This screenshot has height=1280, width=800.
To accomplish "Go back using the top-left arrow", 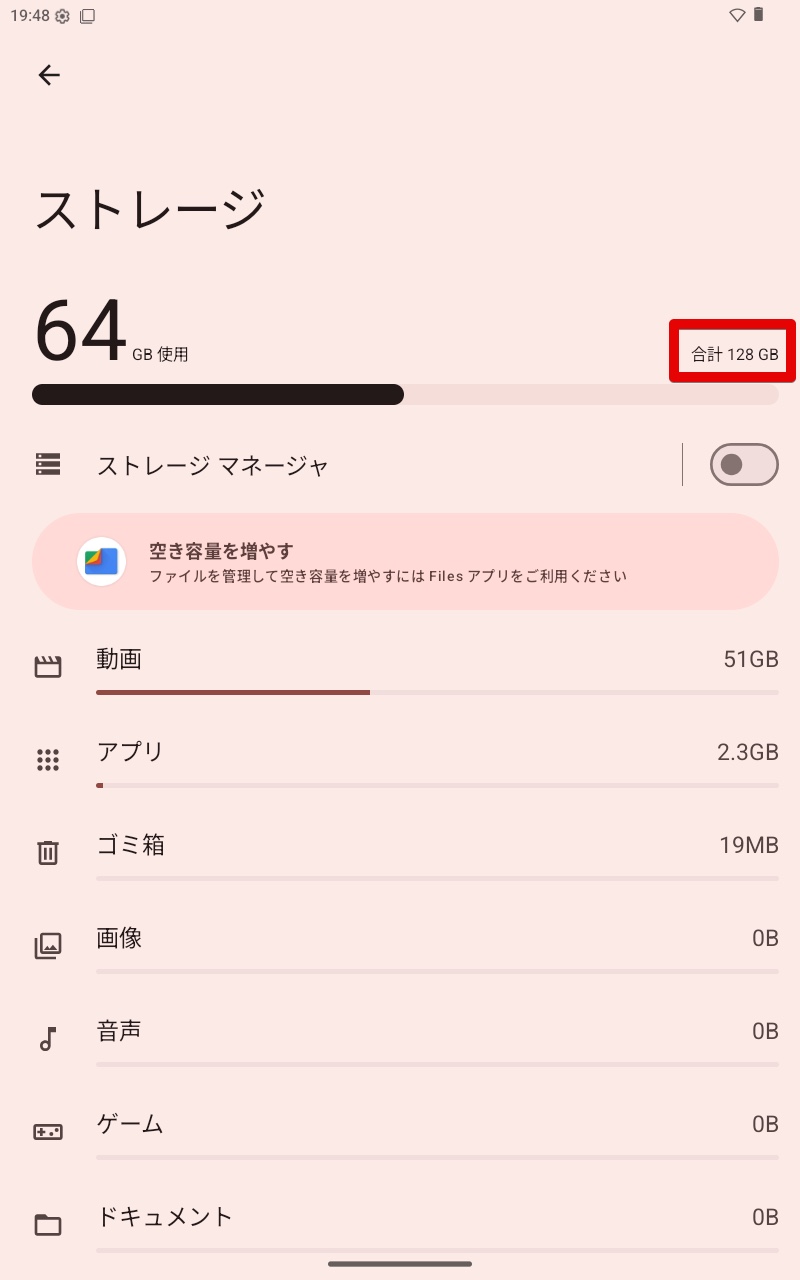I will (x=49, y=75).
